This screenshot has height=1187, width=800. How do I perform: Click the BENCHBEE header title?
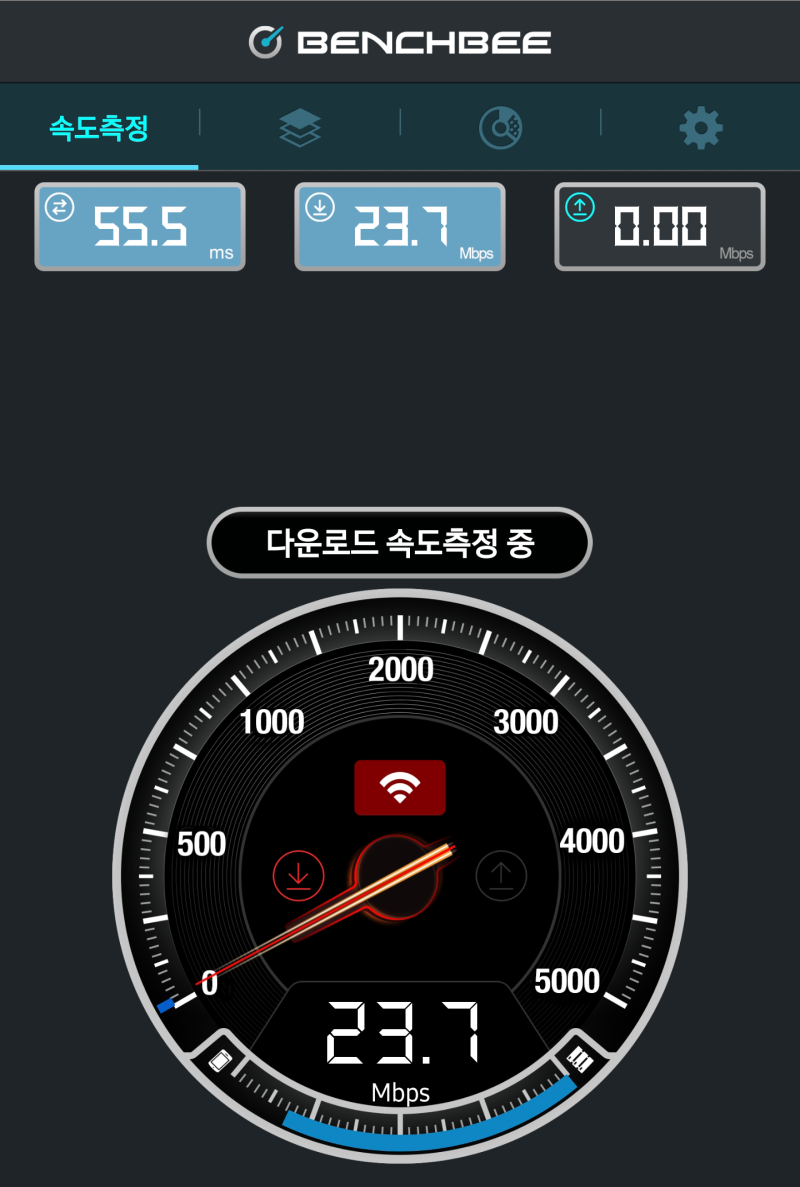(x=423, y=41)
